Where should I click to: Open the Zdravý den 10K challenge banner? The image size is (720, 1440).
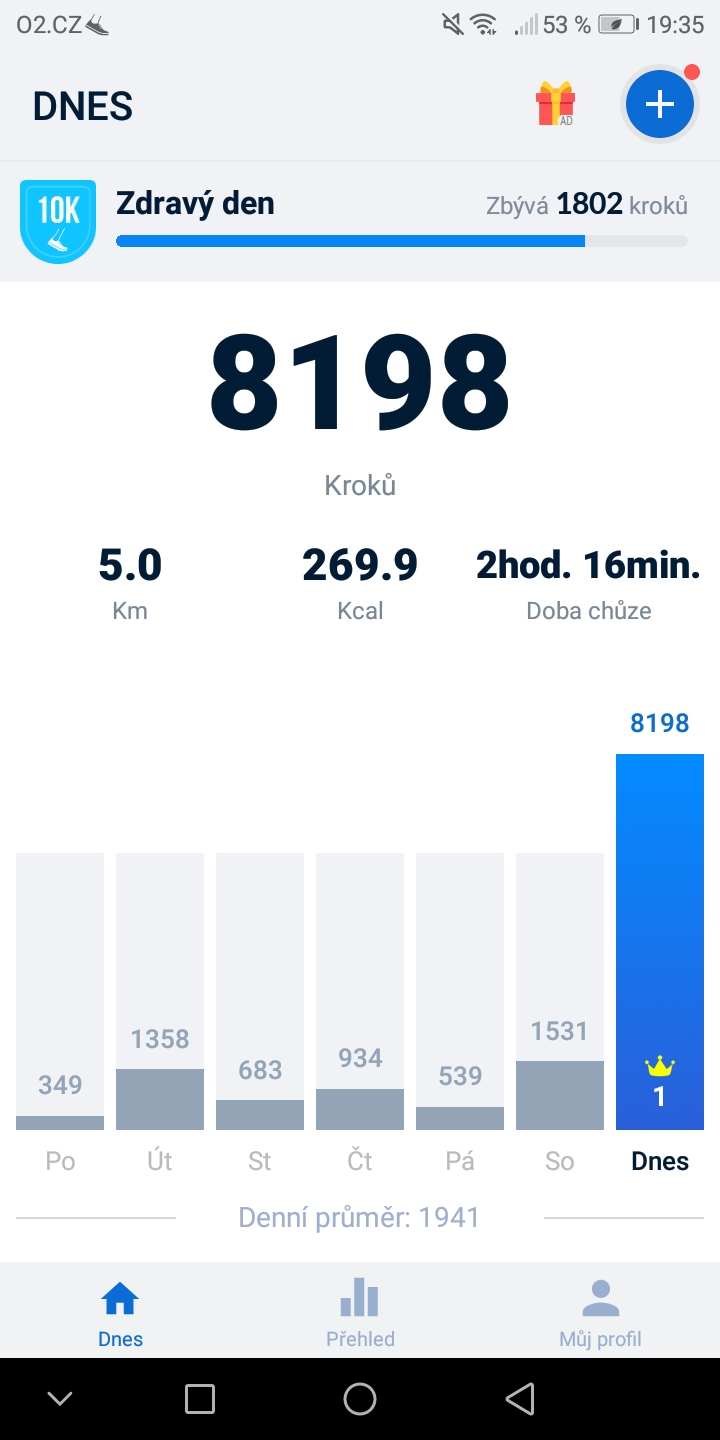pos(360,222)
